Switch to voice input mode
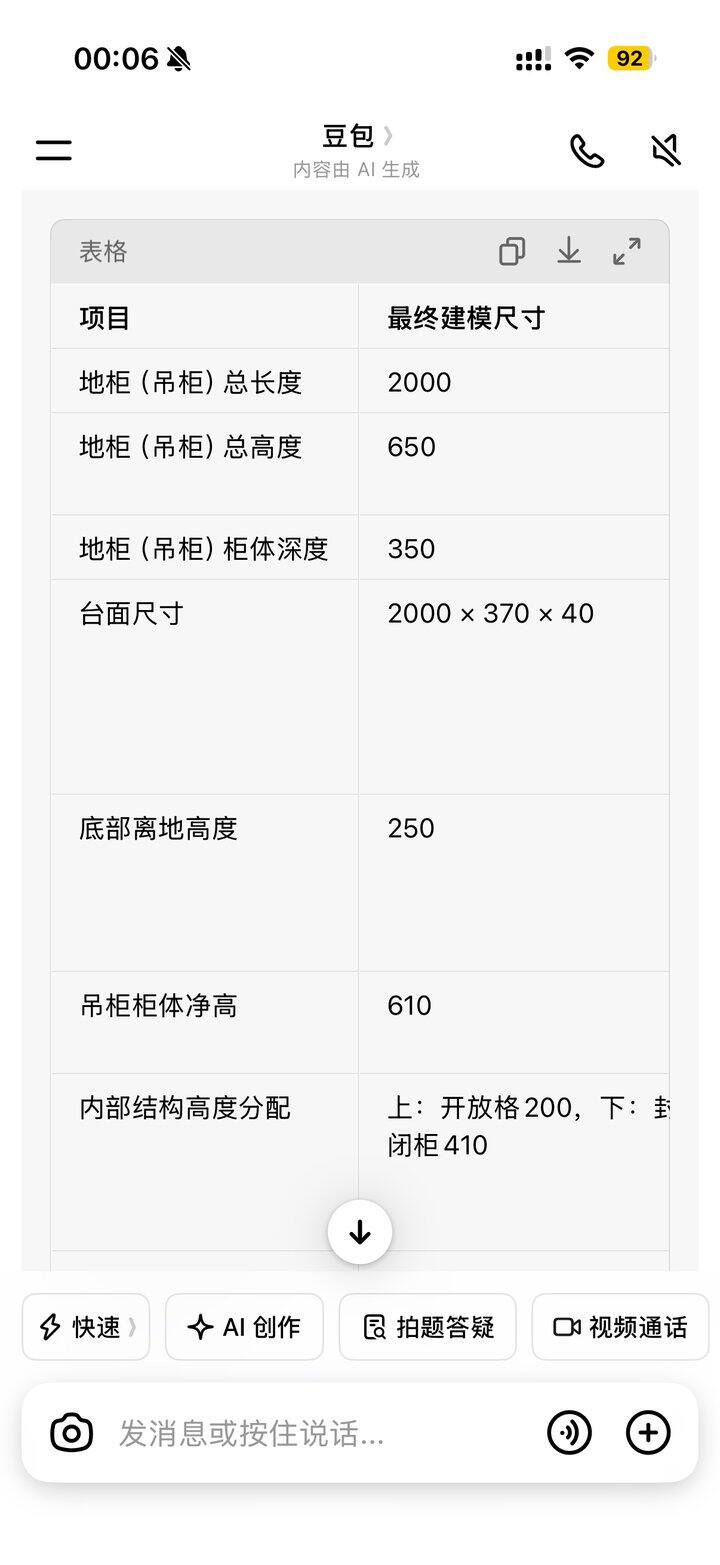The width and height of the screenshot is (720, 1565). click(569, 1433)
